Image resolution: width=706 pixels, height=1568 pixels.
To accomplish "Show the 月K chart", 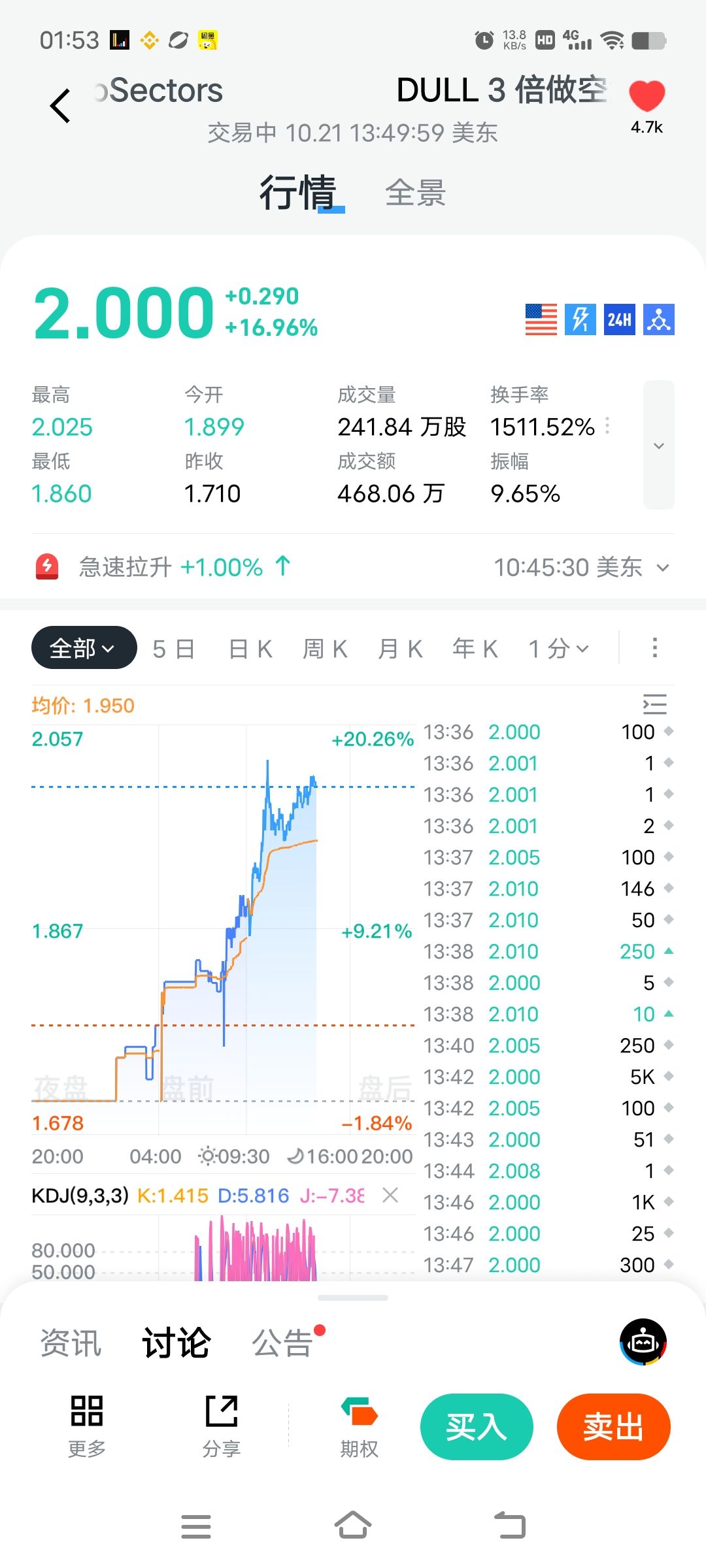I will point(400,649).
